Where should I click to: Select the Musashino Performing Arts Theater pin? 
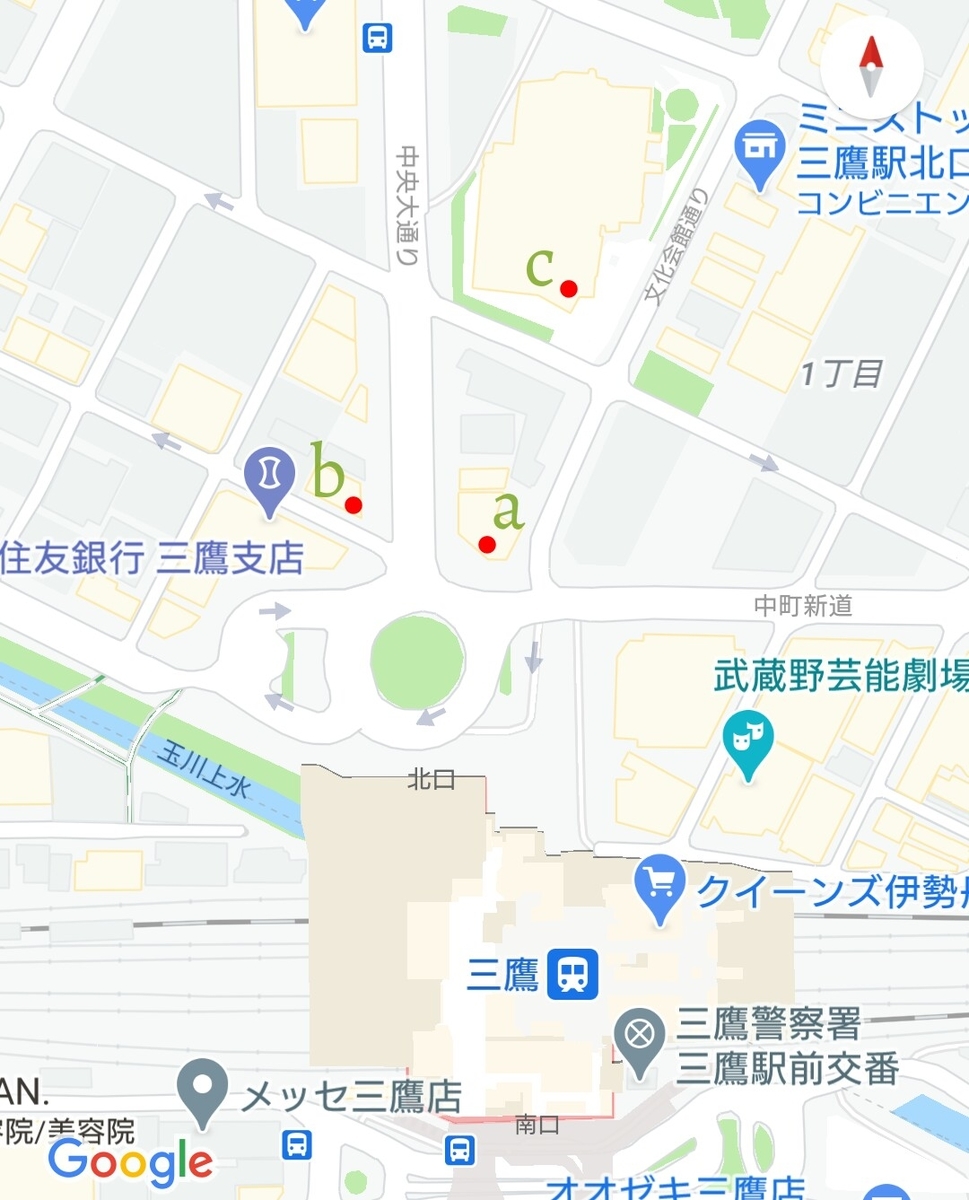click(748, 738)
